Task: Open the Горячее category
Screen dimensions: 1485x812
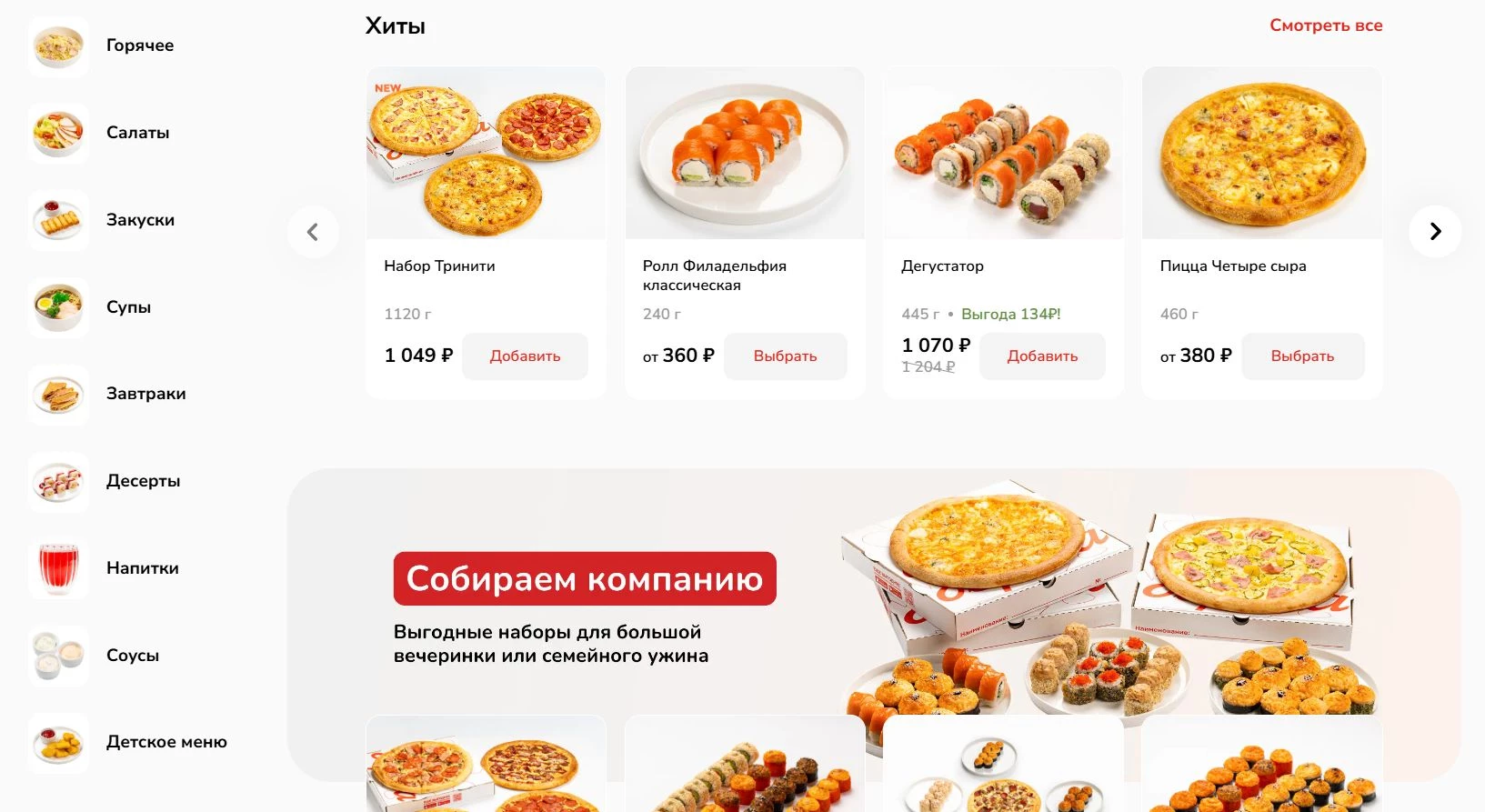Action: (x=139, y=45)
